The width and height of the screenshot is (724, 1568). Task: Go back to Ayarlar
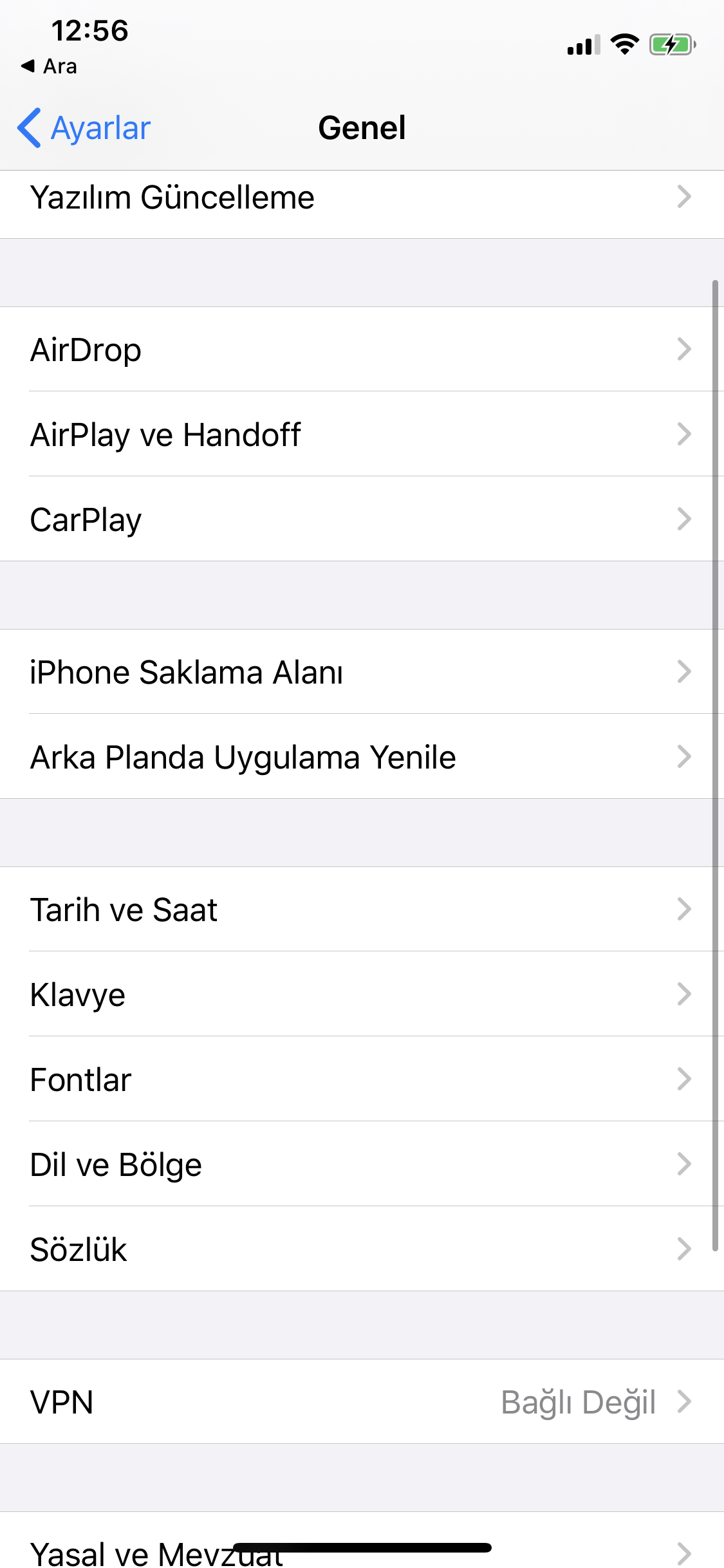[85, 128]
